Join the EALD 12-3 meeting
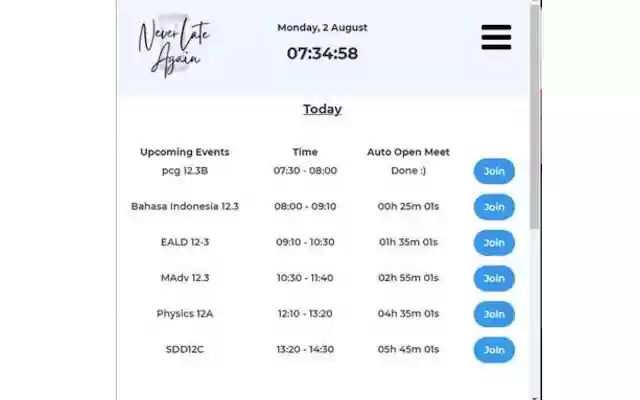640x400 pixels. 494,242
